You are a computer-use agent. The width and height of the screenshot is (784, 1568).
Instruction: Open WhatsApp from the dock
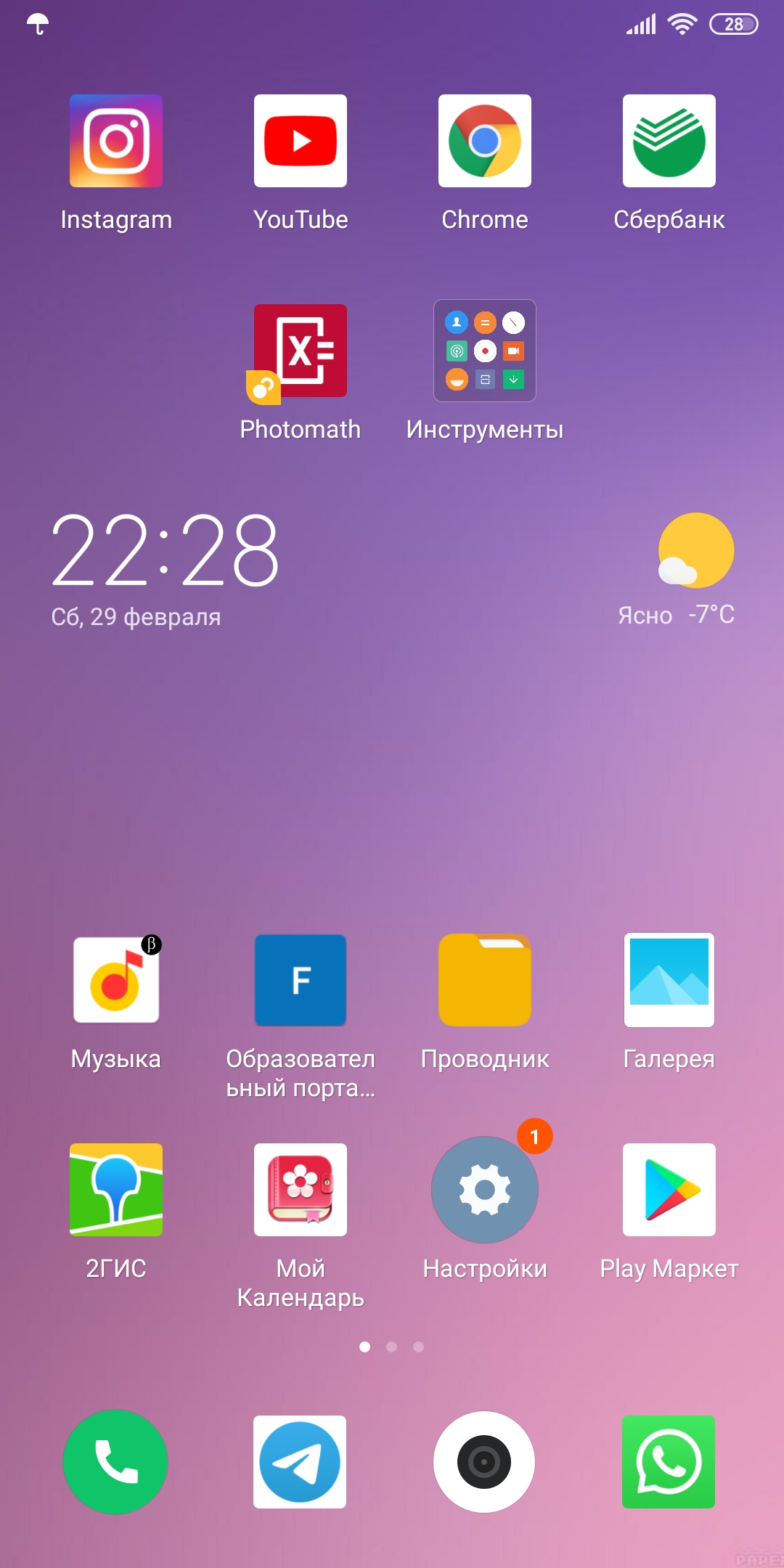669,1462
